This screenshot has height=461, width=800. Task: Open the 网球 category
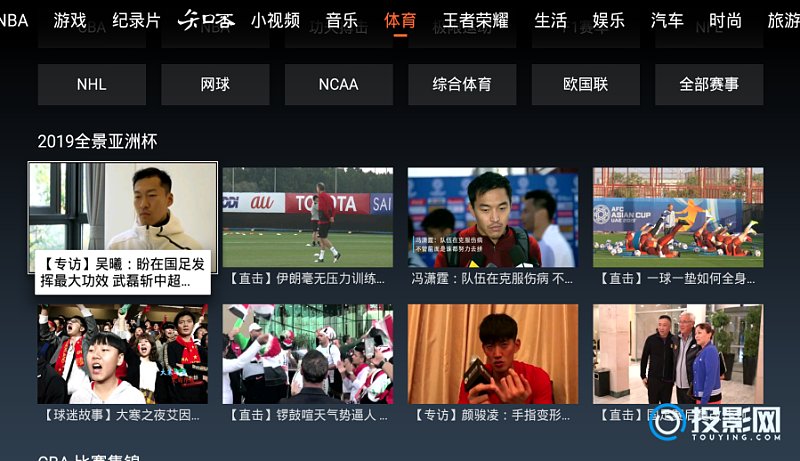tap(215, 85)
